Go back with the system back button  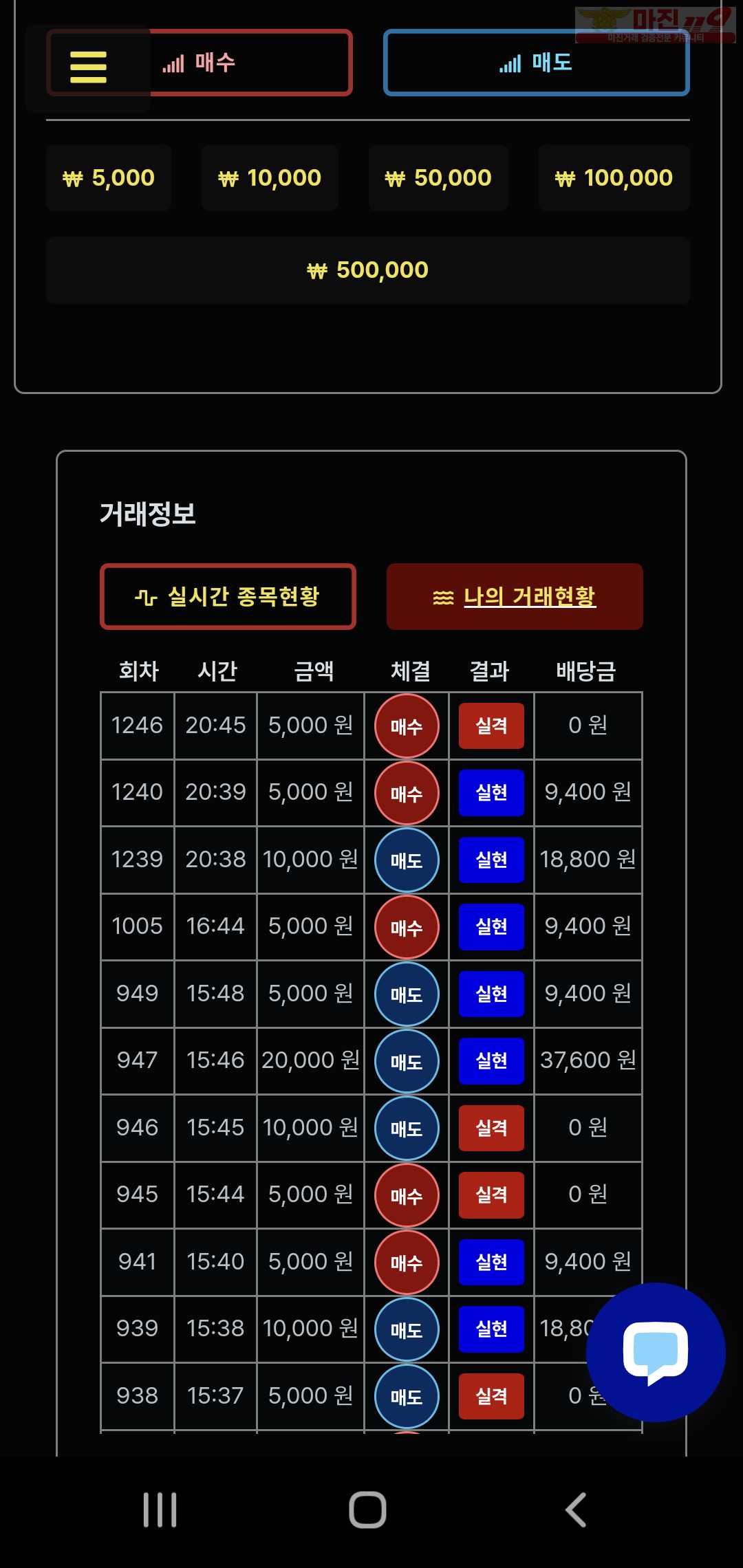576,1510
